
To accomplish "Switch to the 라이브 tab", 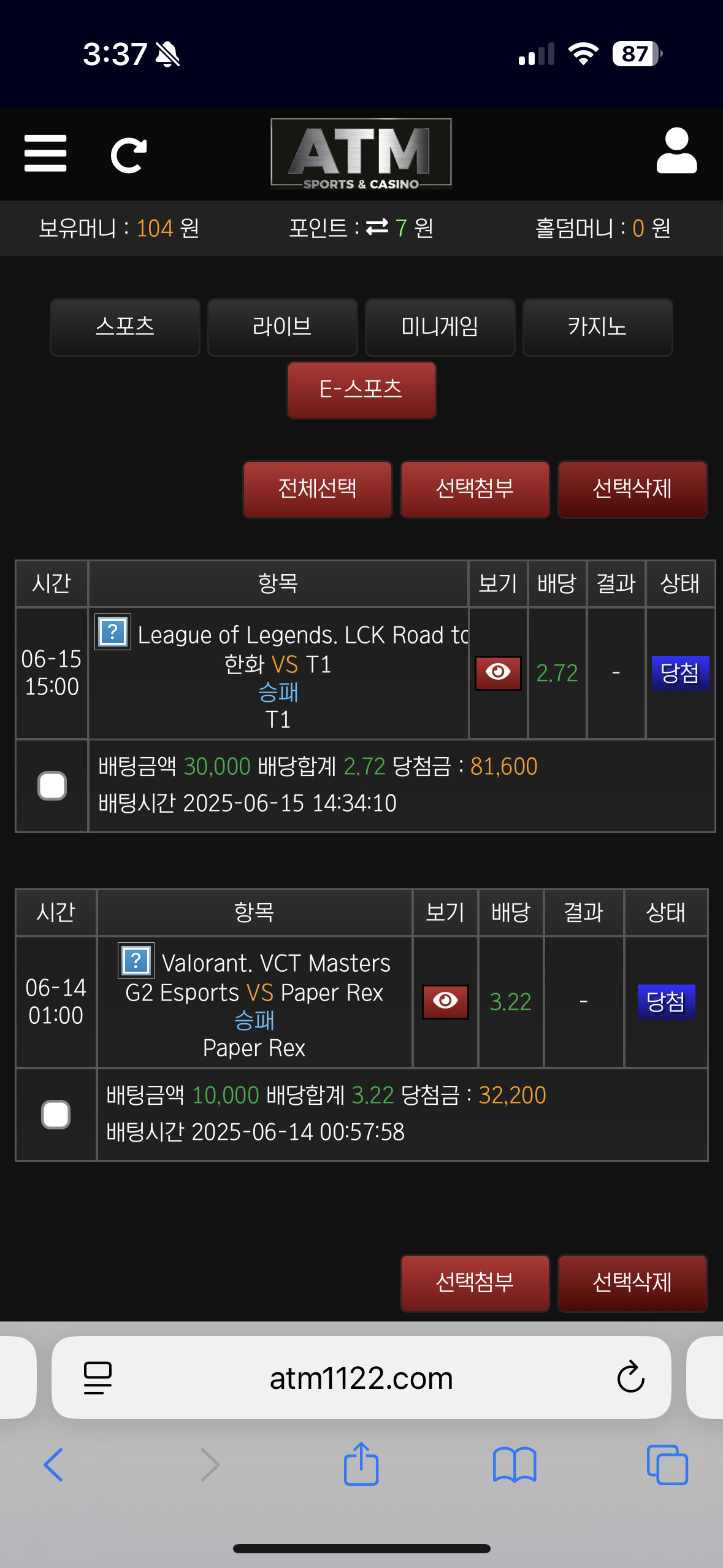I will click(x=283, y=327).
